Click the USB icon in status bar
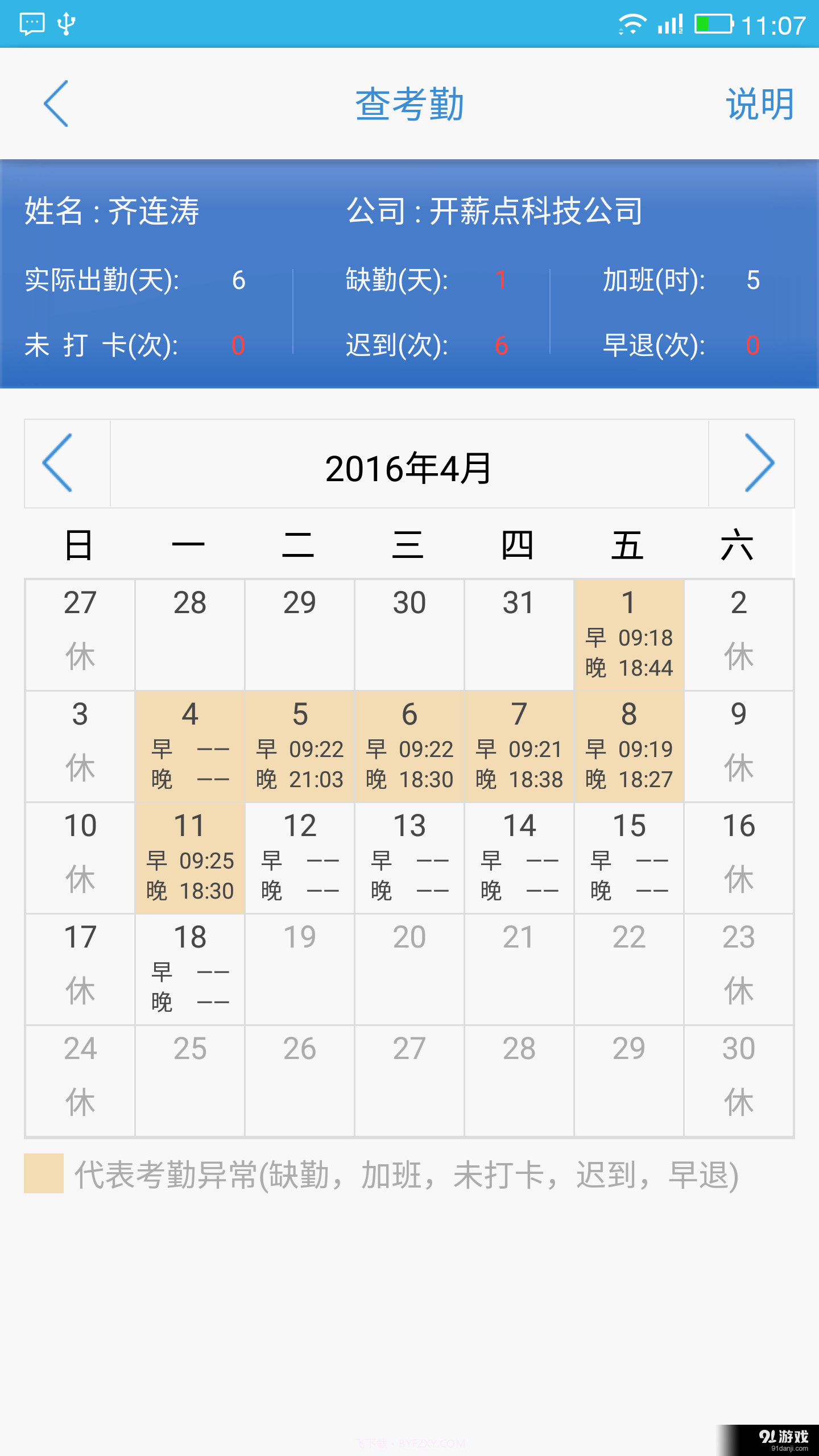Image resolution: width=819 pixels, height=1456 pixels. click(x=67, y=24)
